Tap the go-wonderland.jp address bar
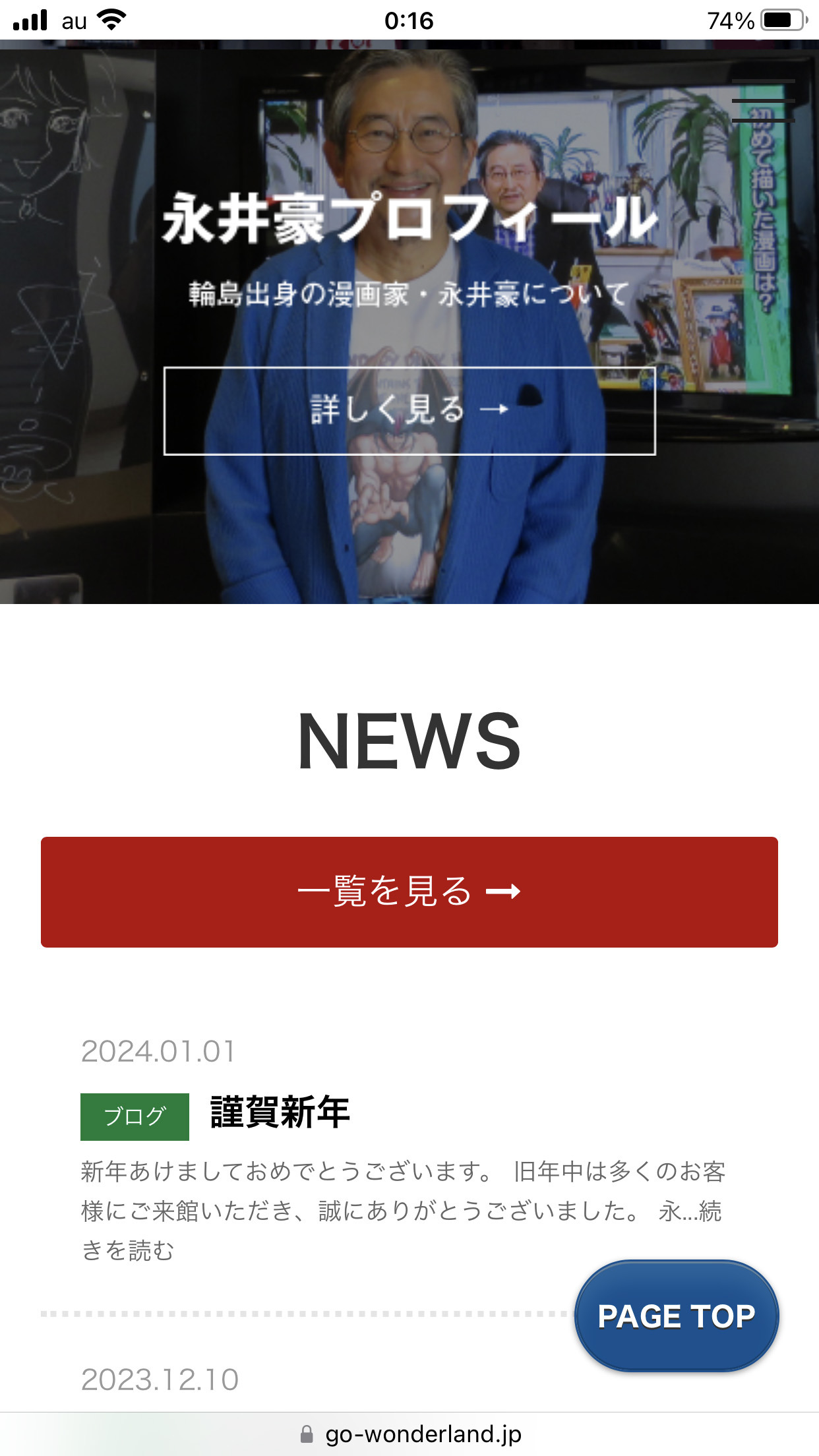The image size is (819, 1456). [x=409, y=1434]
